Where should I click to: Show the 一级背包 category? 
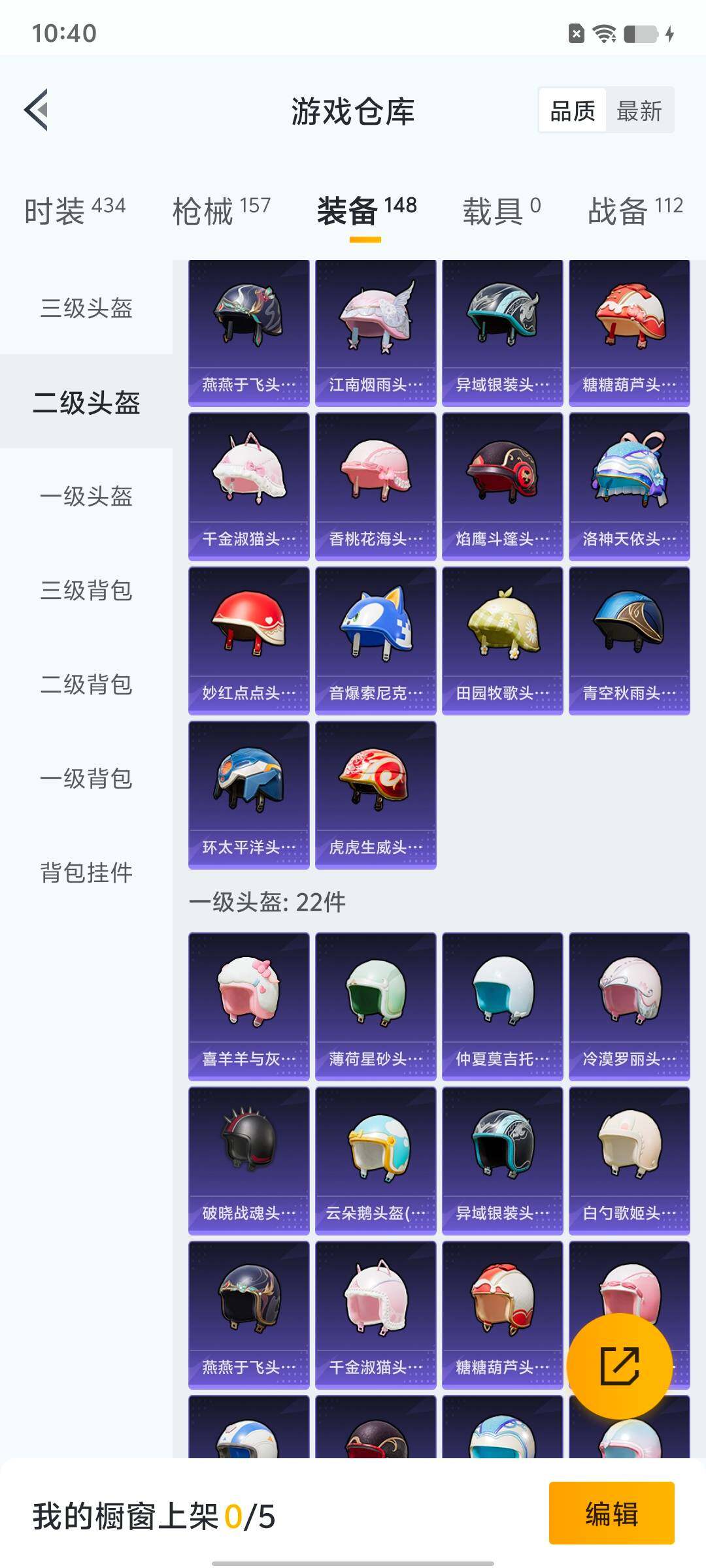pos(86,778)
